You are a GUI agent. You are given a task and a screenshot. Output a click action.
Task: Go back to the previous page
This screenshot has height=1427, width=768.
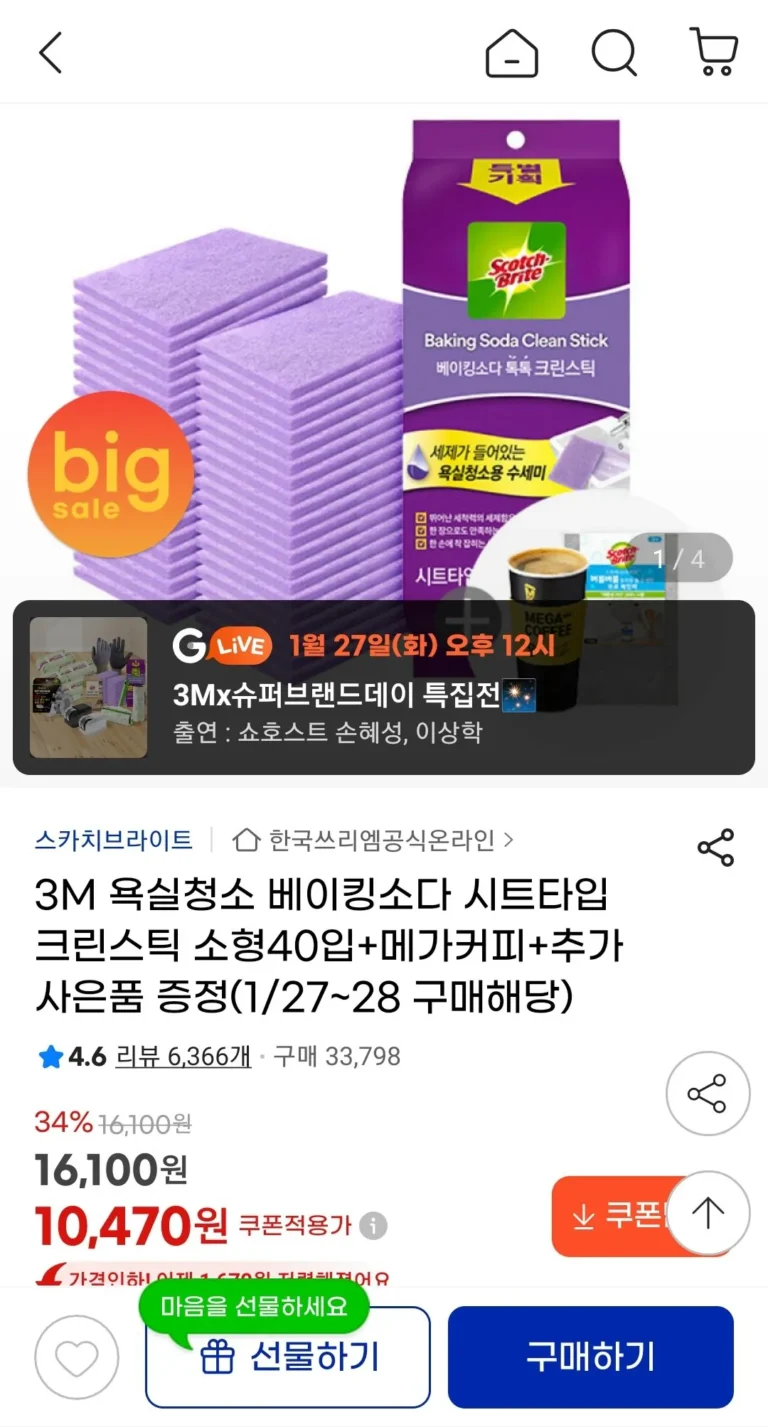click(50, 52)
